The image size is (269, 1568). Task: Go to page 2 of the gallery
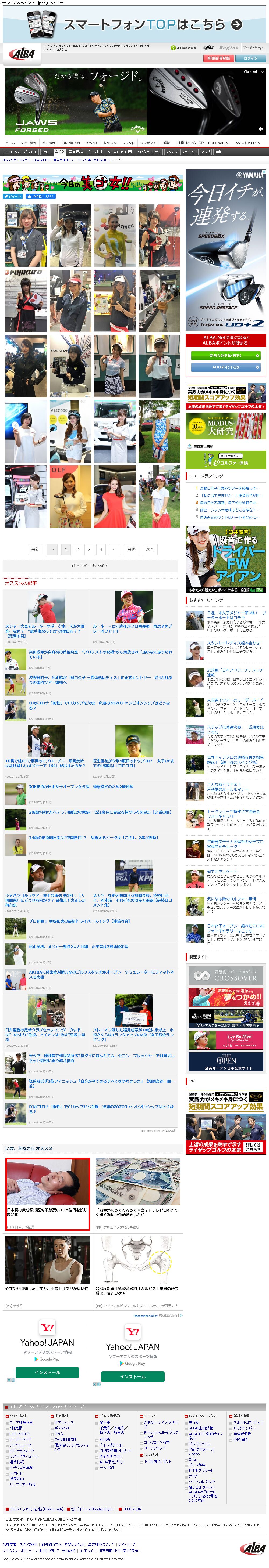click(x=77, y=549)
